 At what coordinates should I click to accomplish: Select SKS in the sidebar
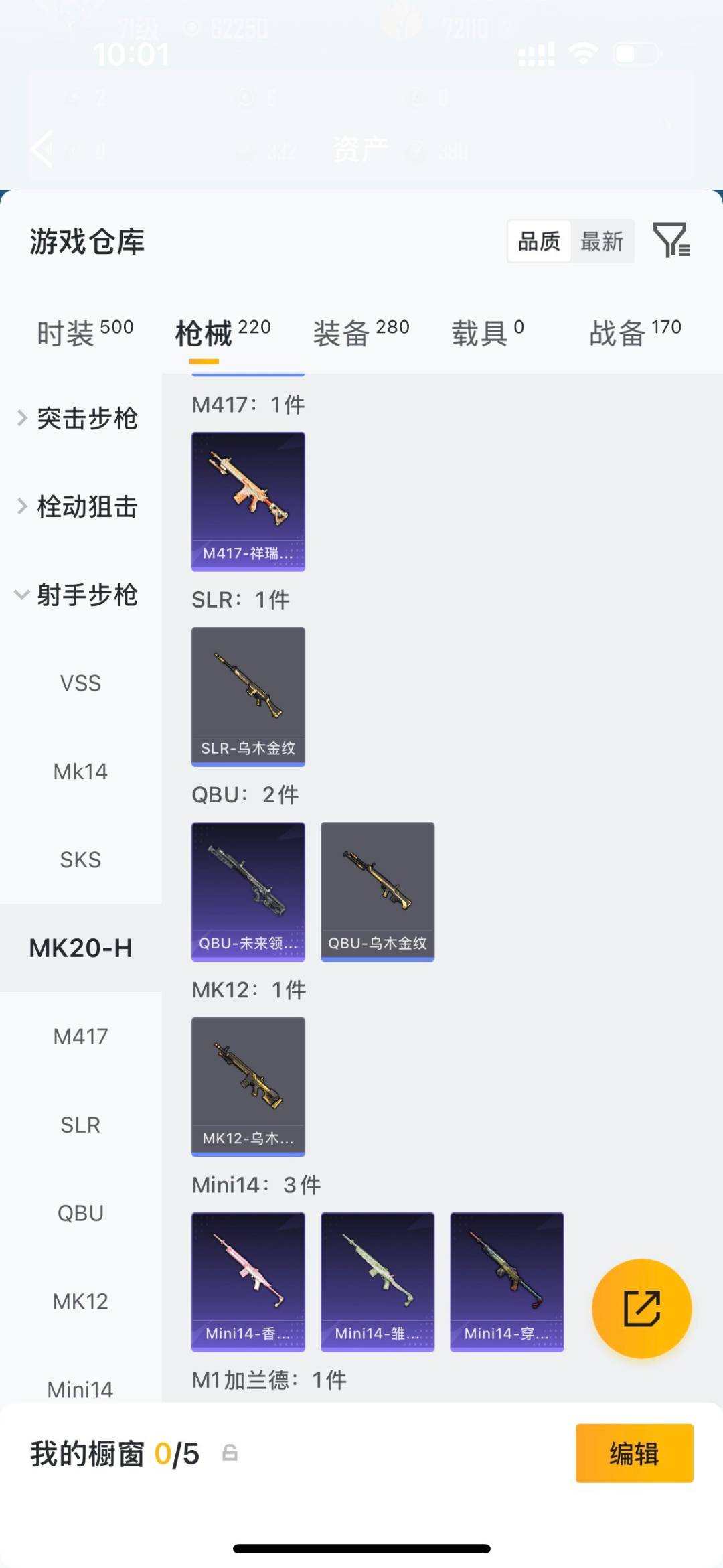(80, 859)
